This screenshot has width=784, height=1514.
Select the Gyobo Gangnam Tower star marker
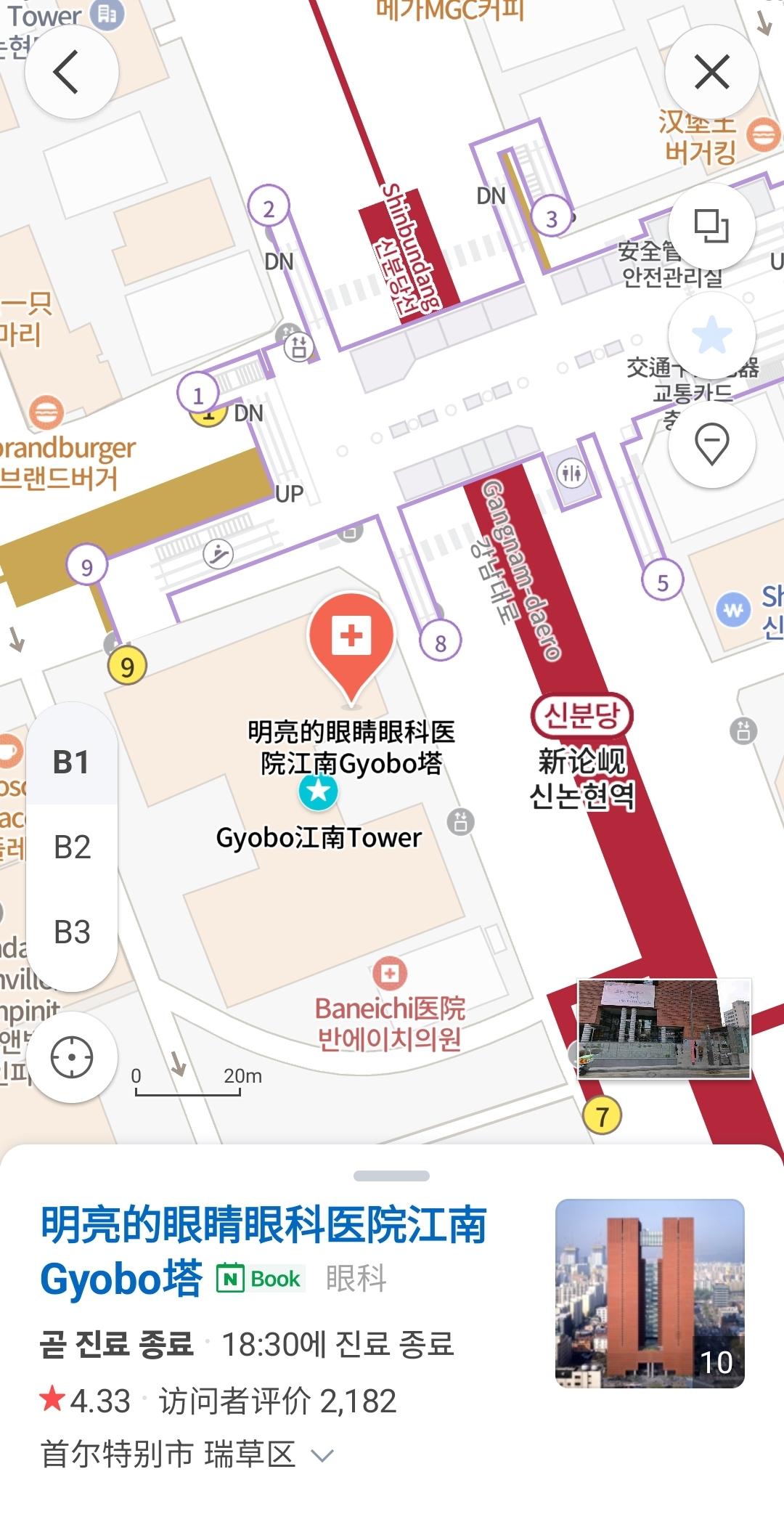(x=318, y=791)
